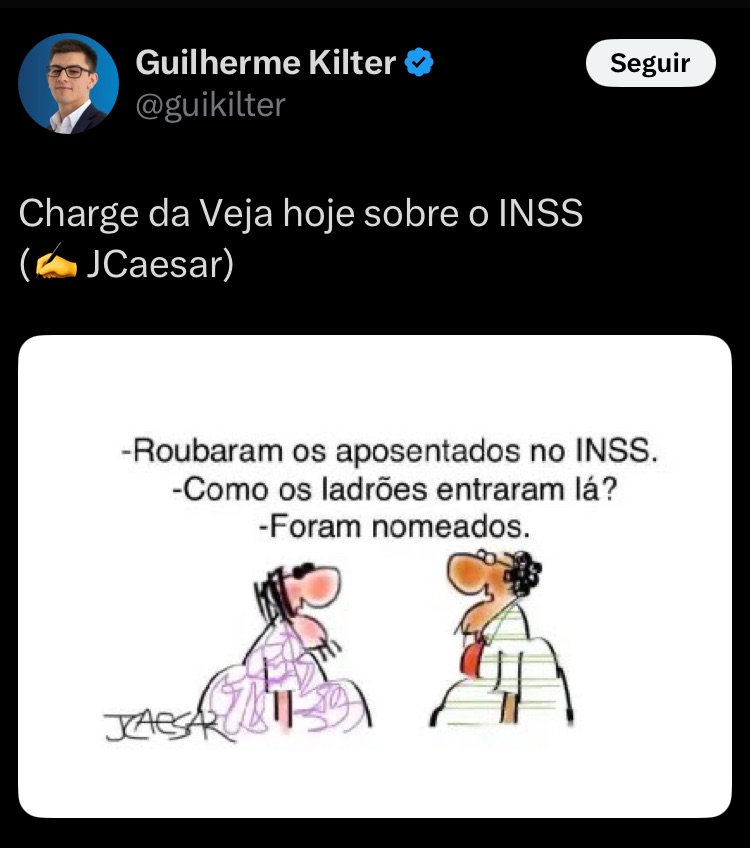Open the @guikilter profile handle

click(210, 104)
